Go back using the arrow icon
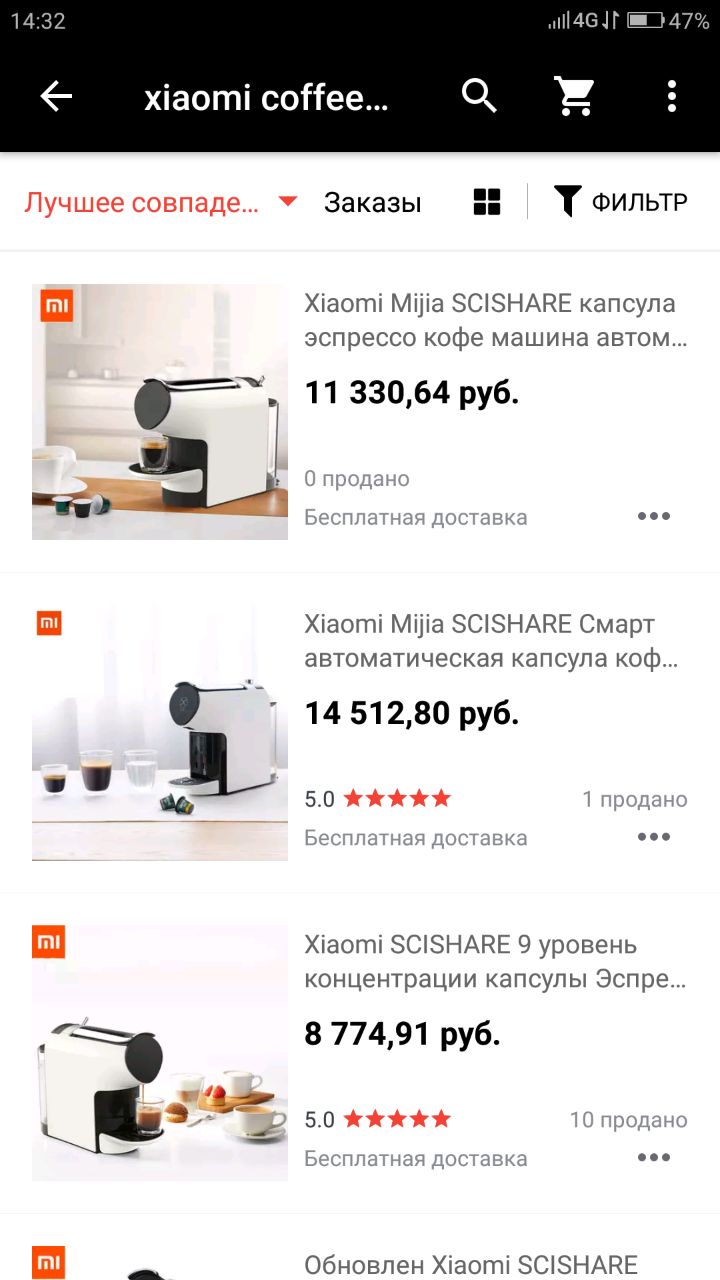The image size is (720, 1280). pyautogui.click(x=56, y=97)
